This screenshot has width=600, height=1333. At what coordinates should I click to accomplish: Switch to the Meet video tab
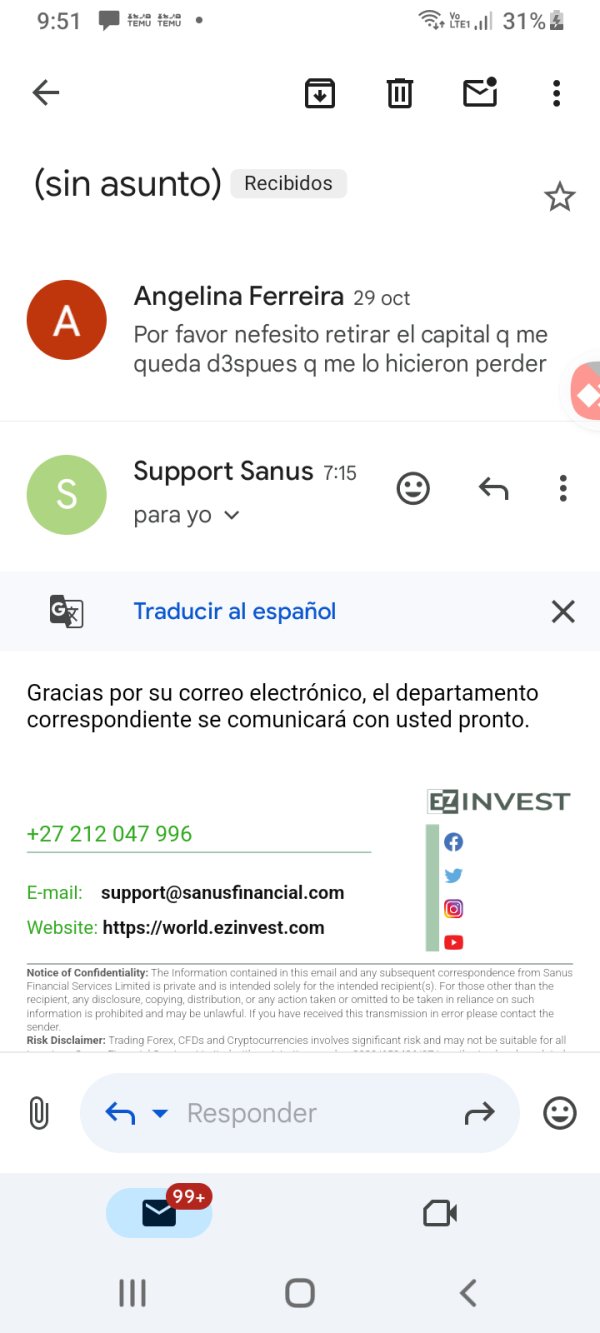[440, 1213]
